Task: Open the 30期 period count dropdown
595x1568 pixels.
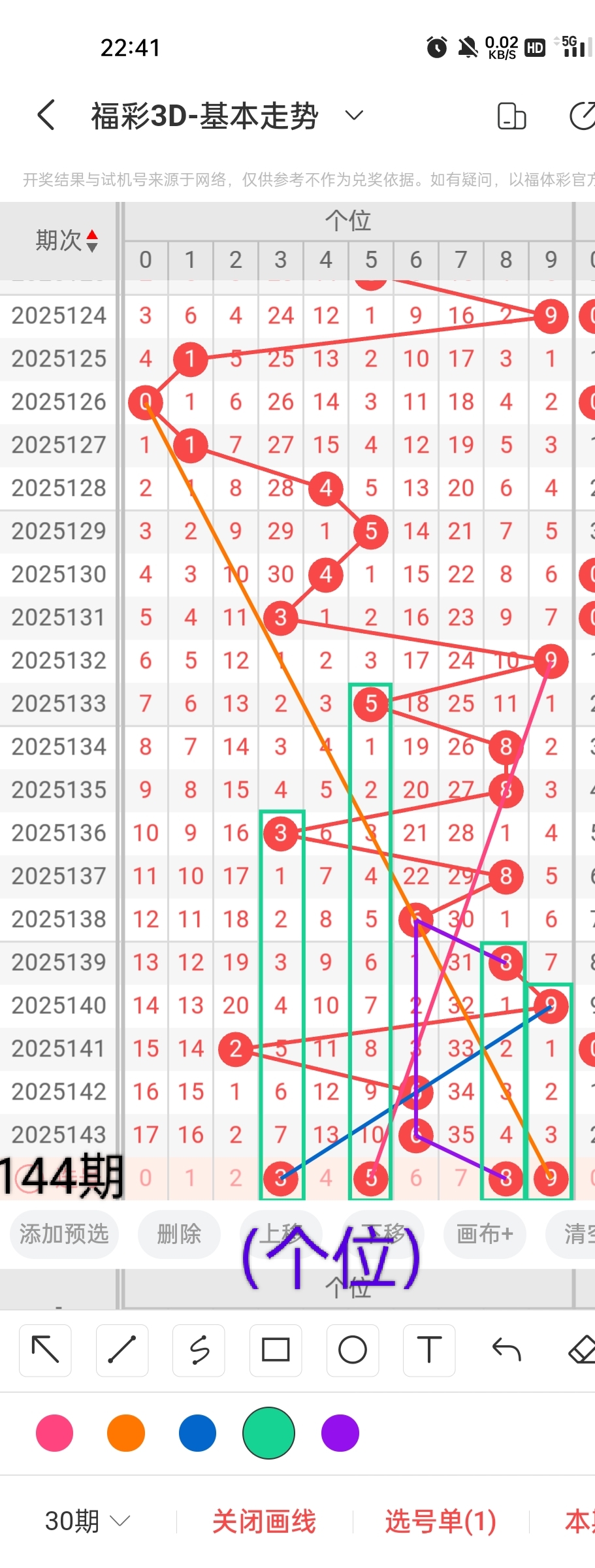Action: point(87,1522)
